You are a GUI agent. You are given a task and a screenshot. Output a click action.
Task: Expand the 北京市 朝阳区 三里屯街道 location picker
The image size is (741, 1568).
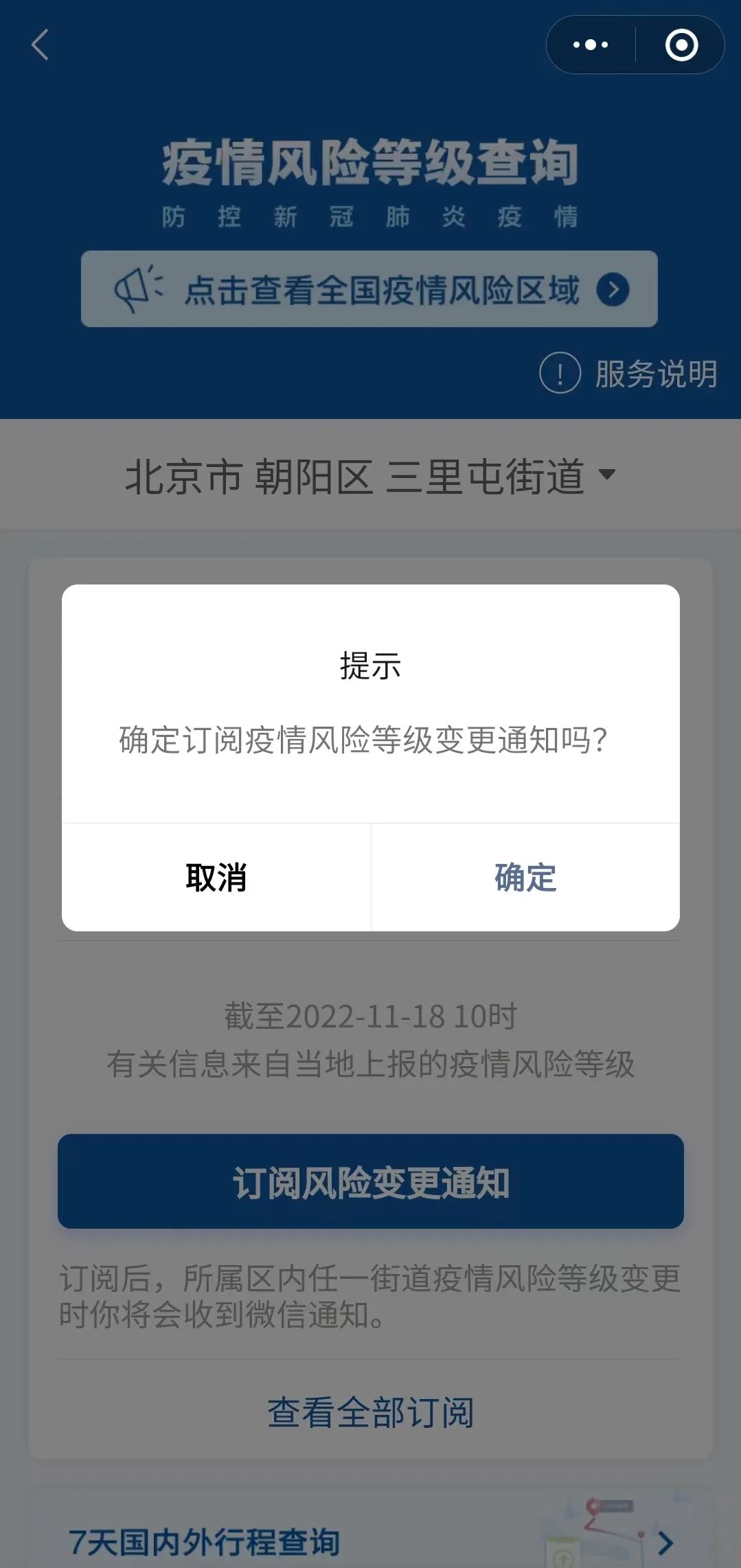[x=369, y=475]
